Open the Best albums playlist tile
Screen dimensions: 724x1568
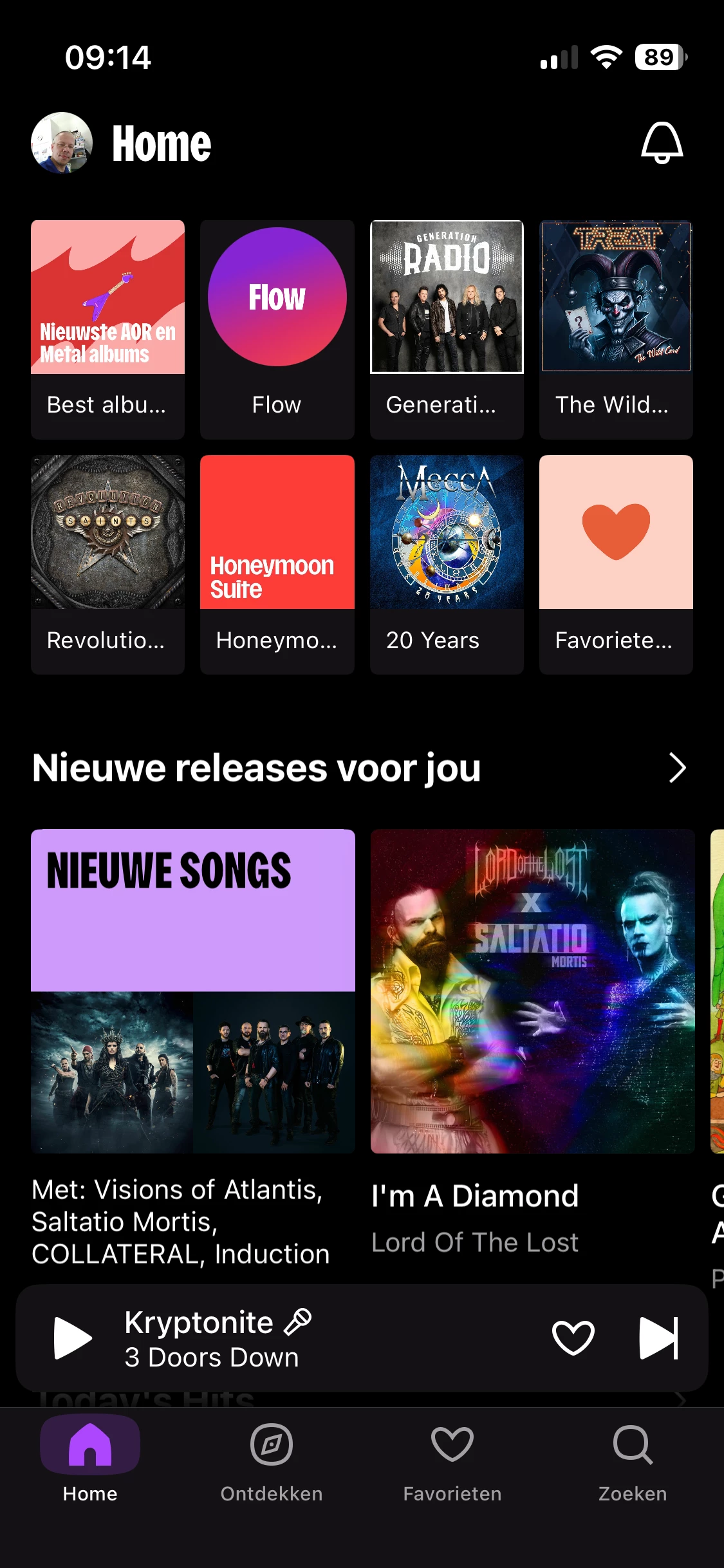tap(108, 329)
